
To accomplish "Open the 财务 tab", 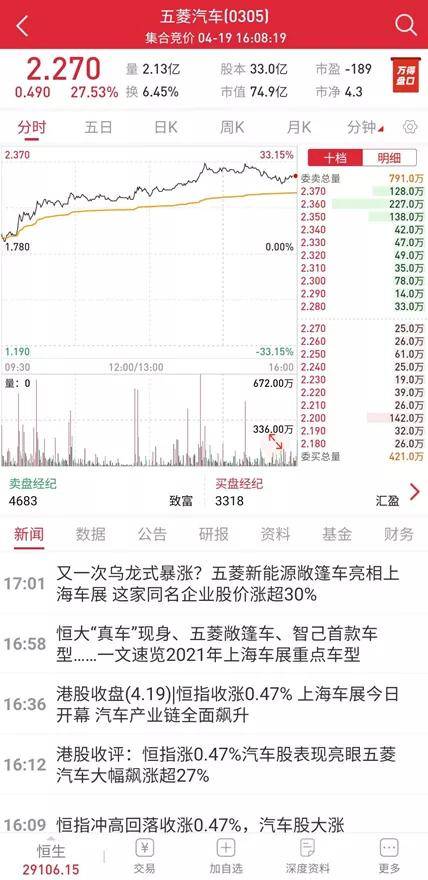I will coord(398,534).
